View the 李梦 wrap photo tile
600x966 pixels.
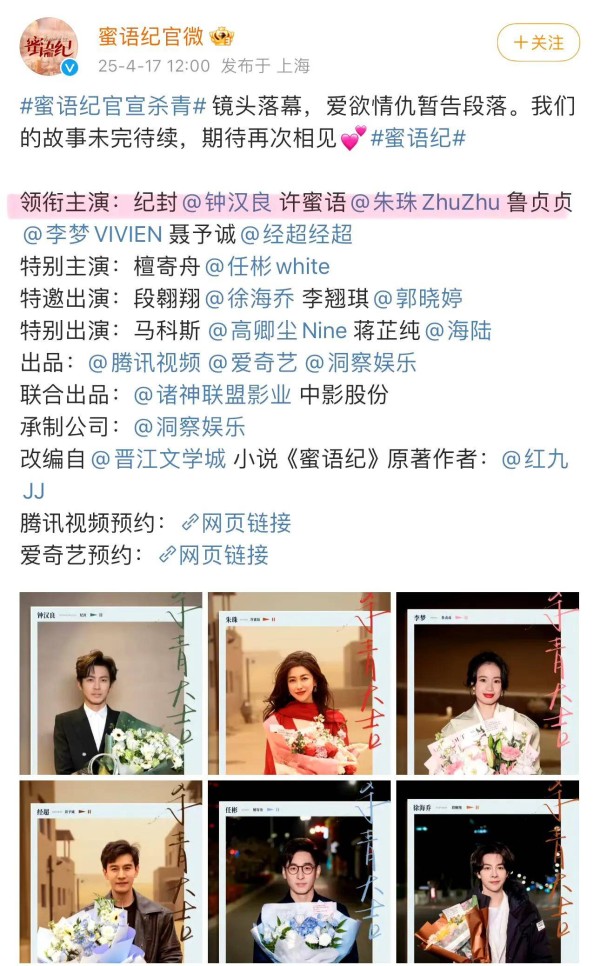[487, 683]
